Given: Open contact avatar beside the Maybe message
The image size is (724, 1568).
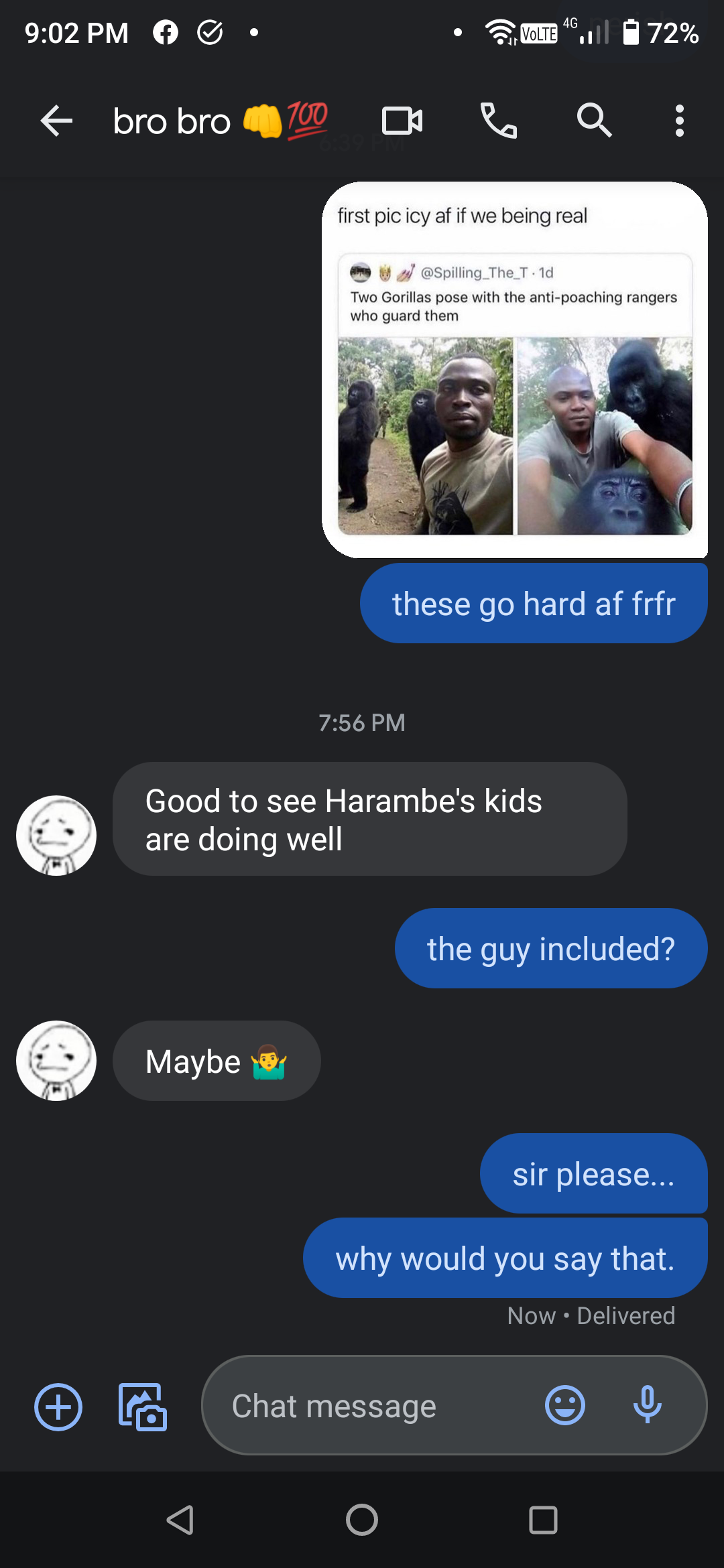Looking at the screenshot, I should coord(56,1061).
